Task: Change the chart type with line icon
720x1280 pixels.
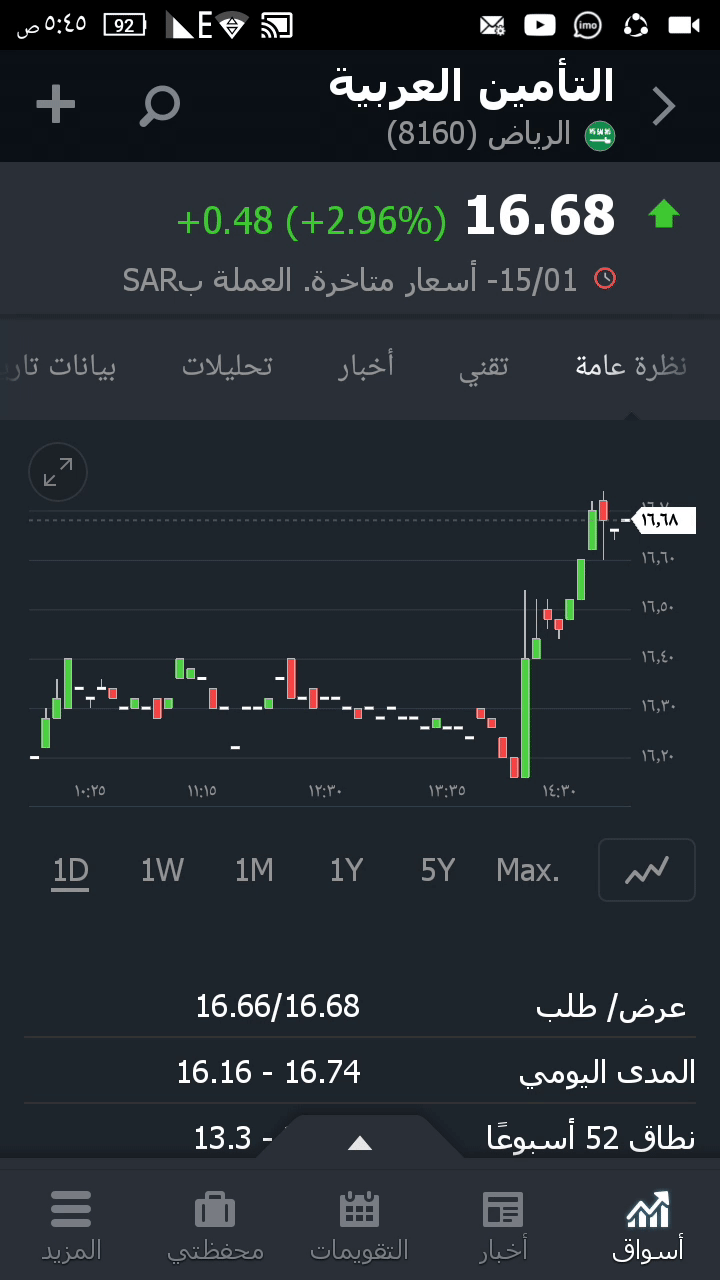Action: [x=646, y=871]
